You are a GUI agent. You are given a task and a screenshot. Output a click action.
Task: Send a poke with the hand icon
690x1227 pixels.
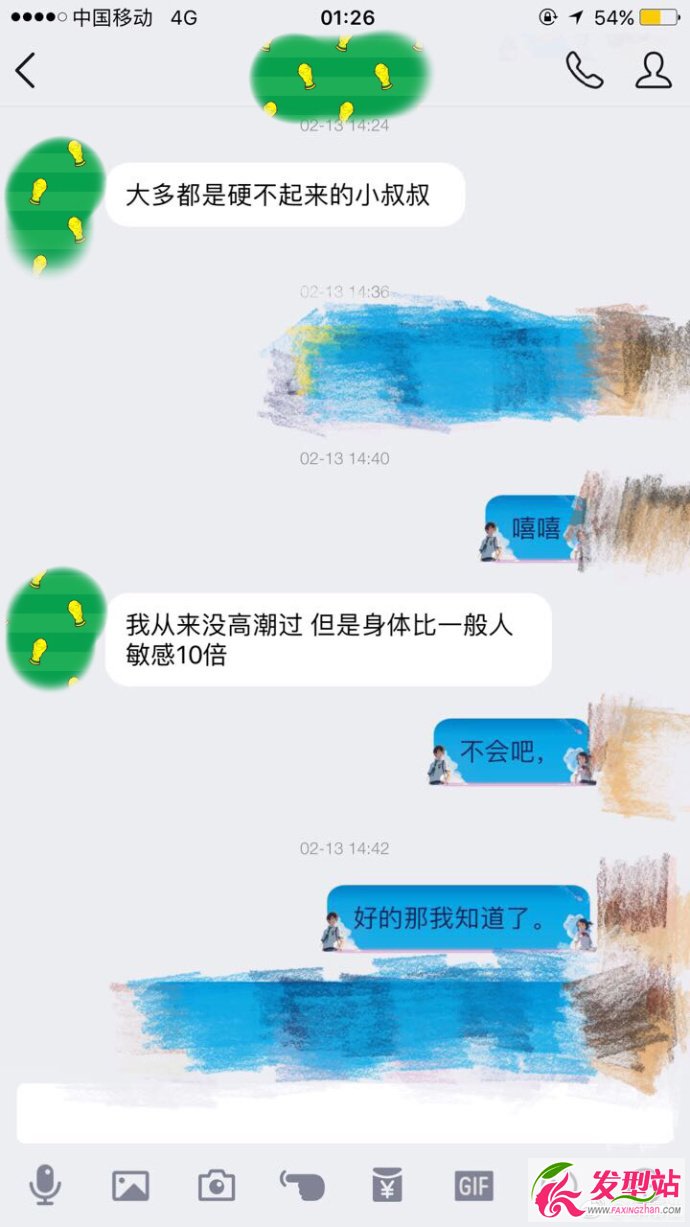(301, 1186)
